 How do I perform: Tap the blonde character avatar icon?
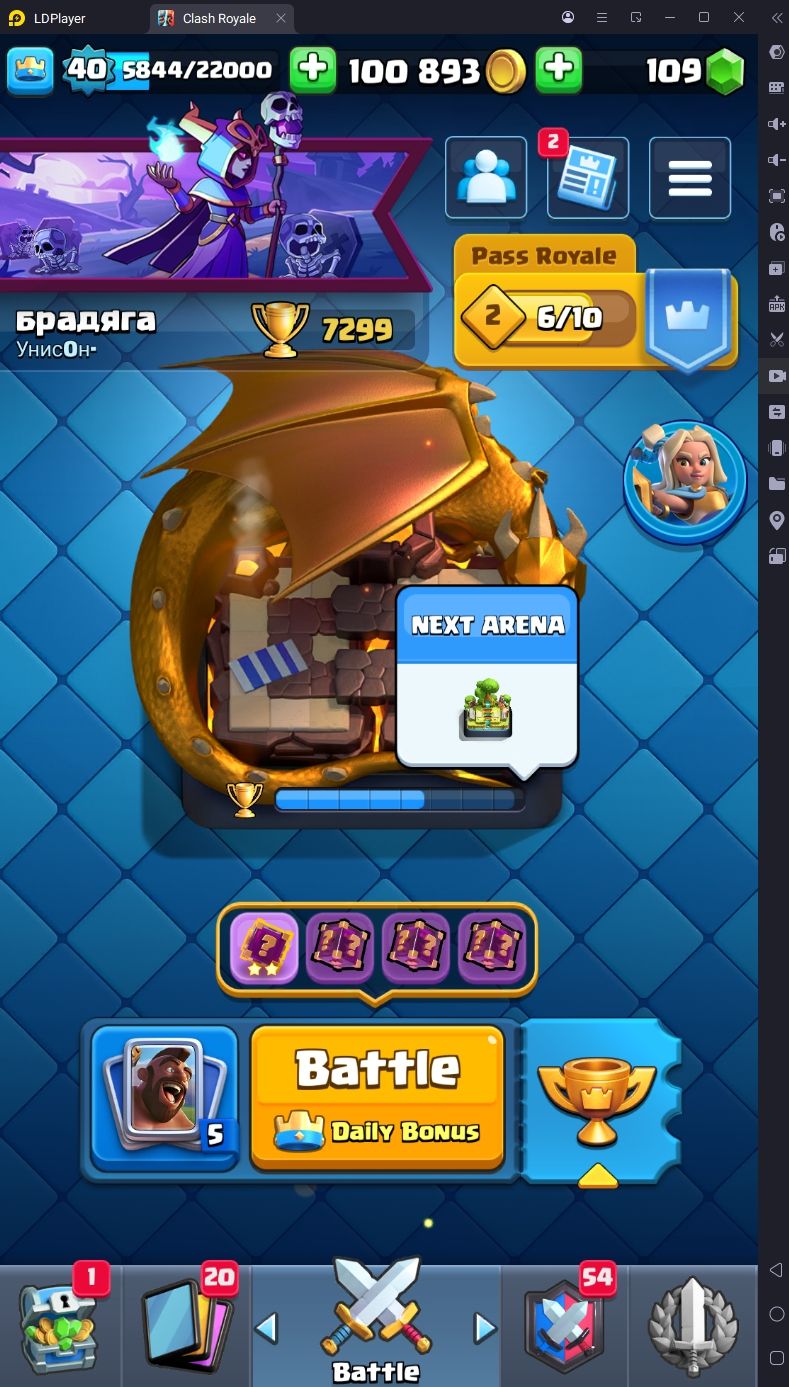tap(685, 483)
